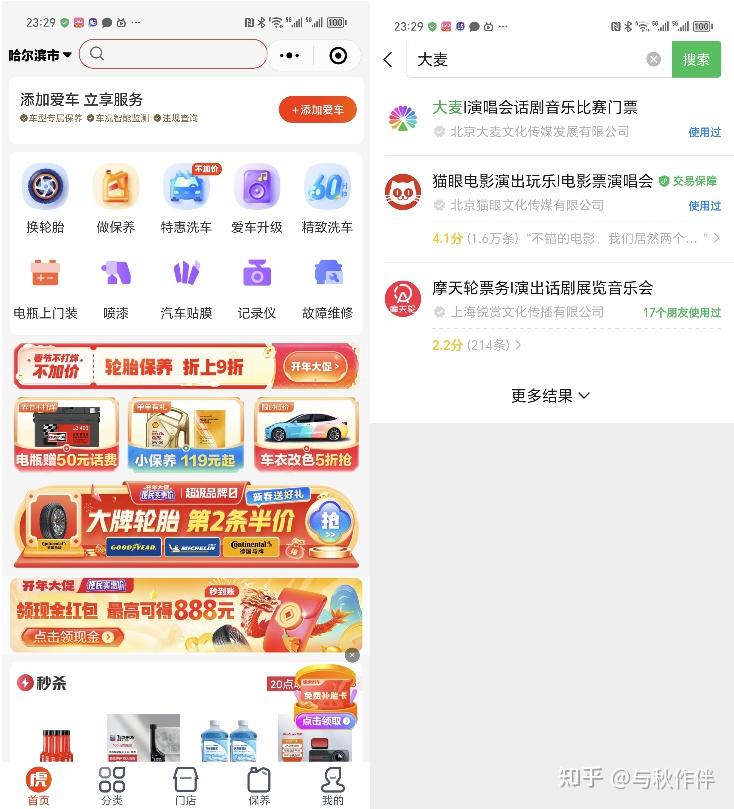Switch to the 我的 tab
Screen dimensions: 734x809
(332, 786)
